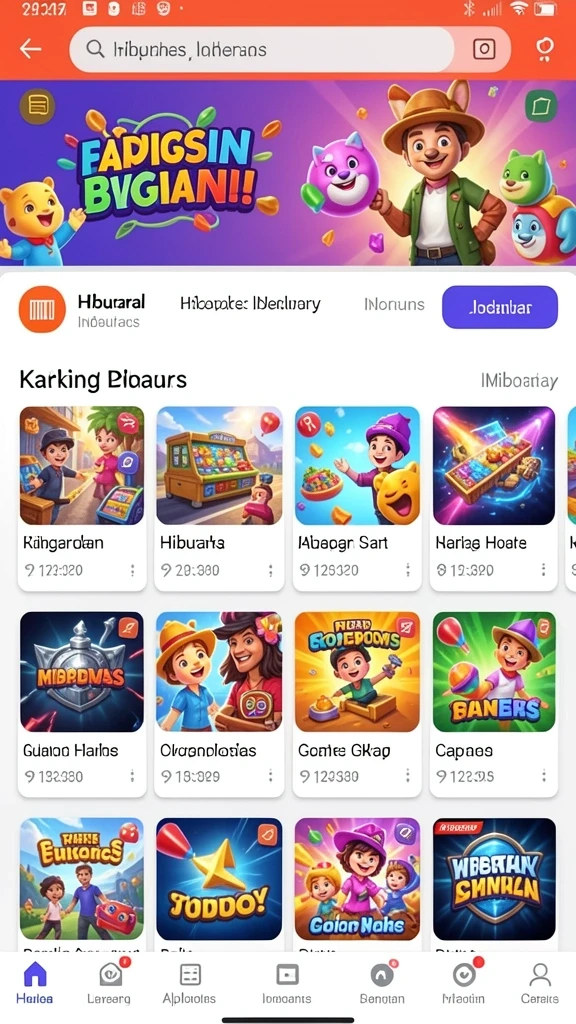The width and height of the screenshot is (576, 1024).
Task: Open the camera scan icon beside search
Action: coord(484,49)
